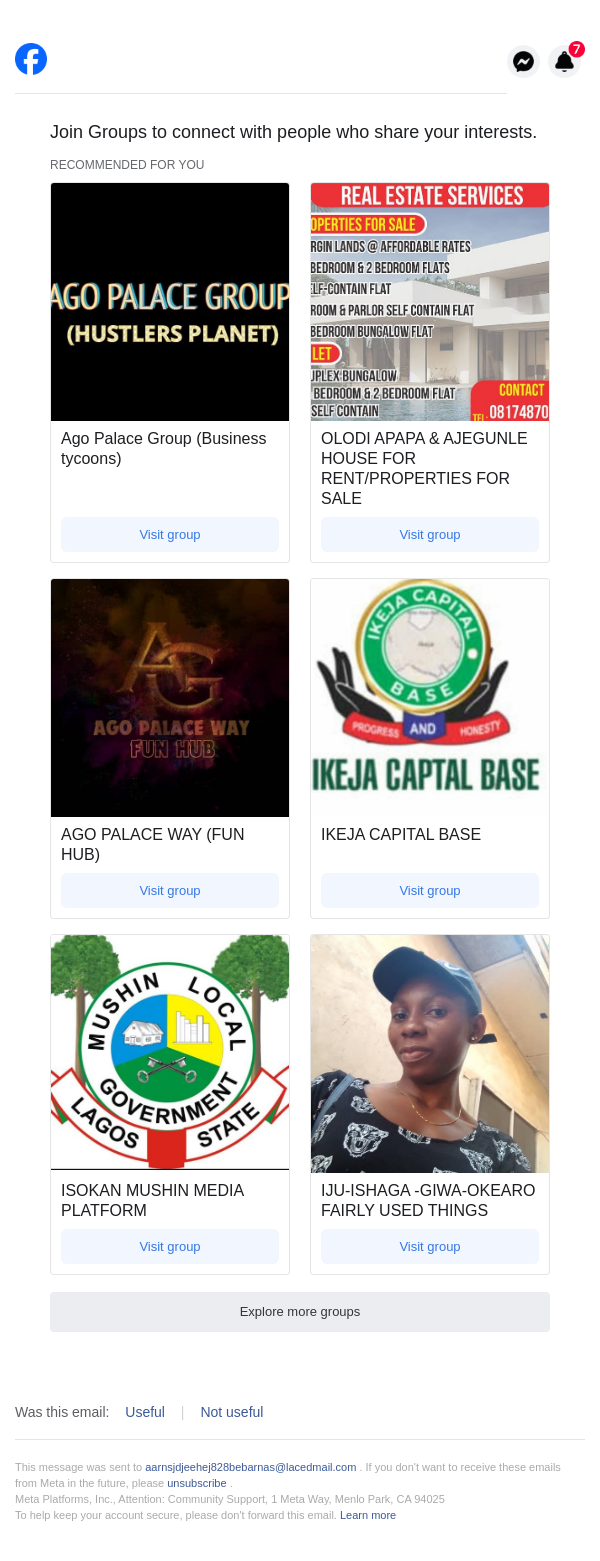Mark this email as Useful

[145, 1412]
